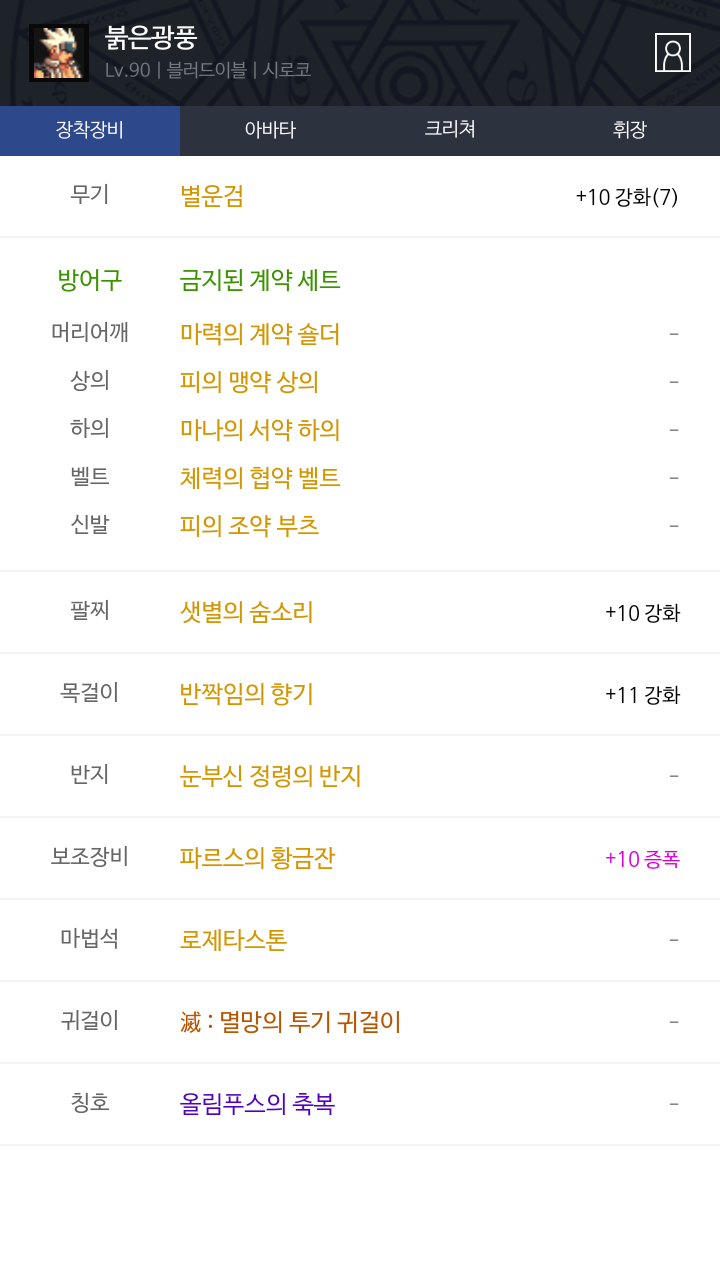Open earring 멸망의 투기 귀걸이
720x1280 pixels.
(x=290, y=1022)
